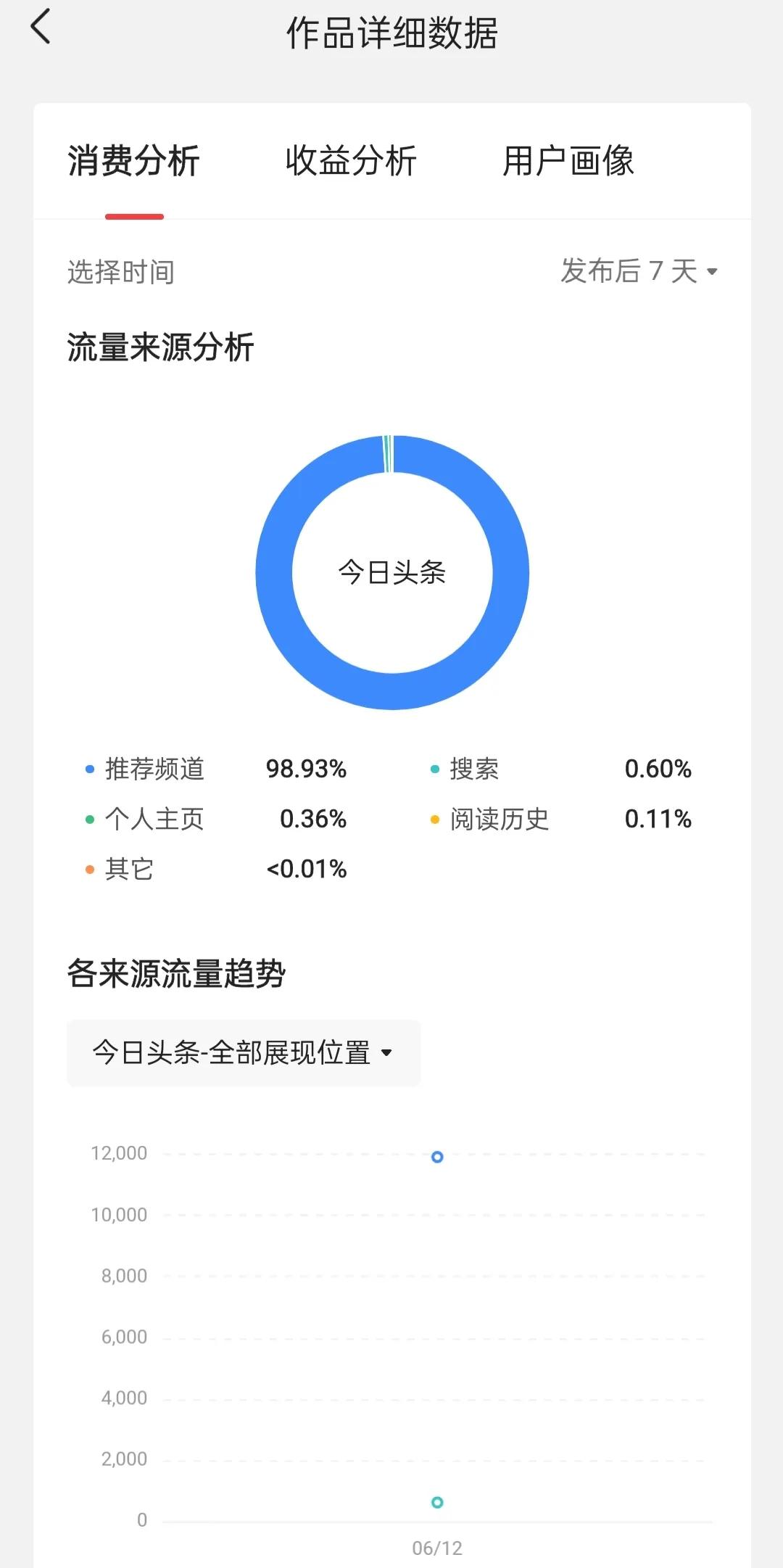The image size is (783, 1568).
Task: Tap the orange 其它 legend dot
Action: point(88,868)
